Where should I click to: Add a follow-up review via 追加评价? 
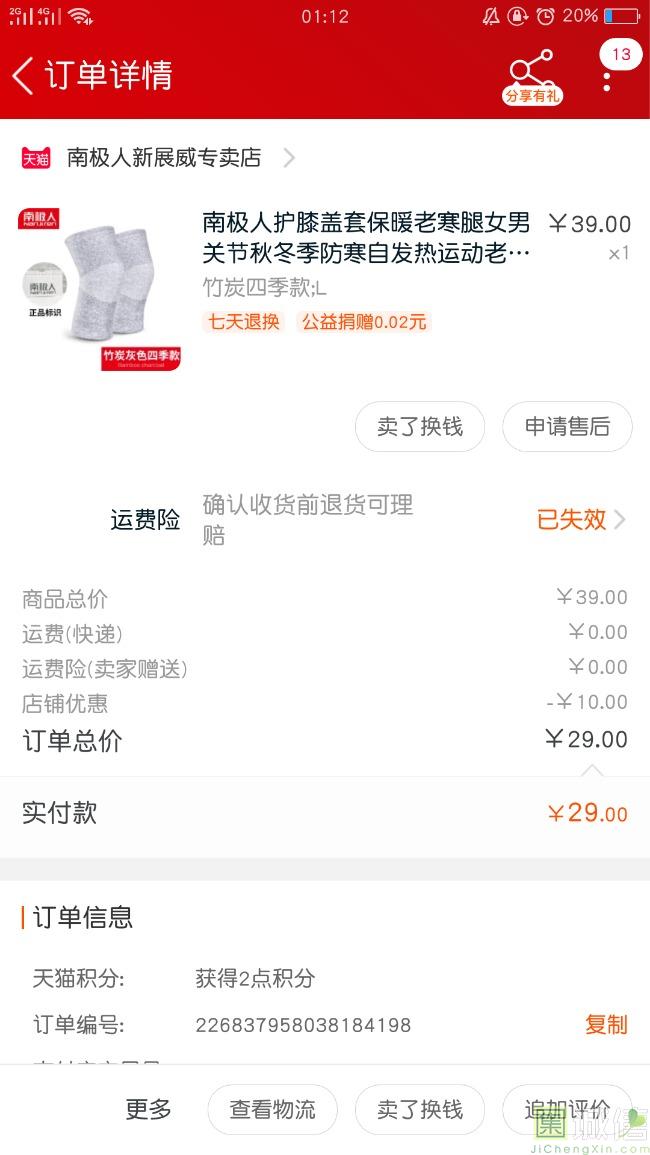(567, 1109)
